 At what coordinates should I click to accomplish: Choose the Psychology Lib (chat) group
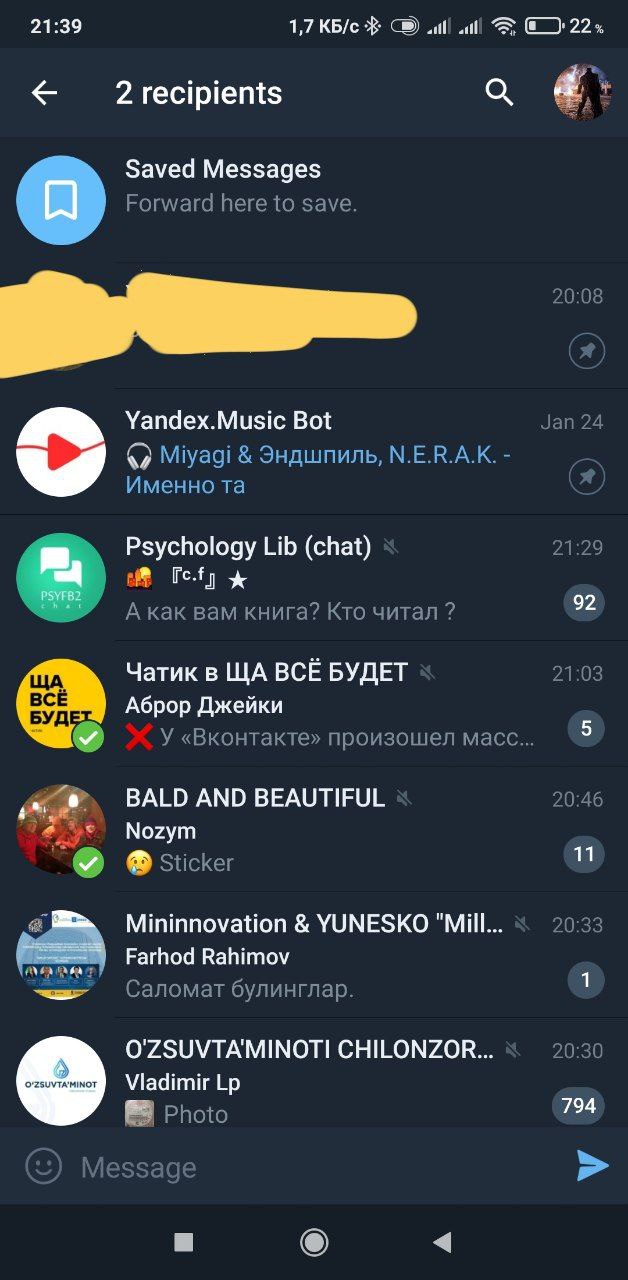(x=300, y=578)
